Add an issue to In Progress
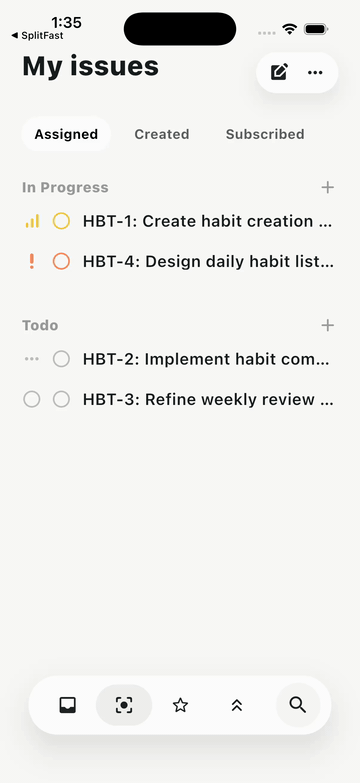Viewport: 360px width, 783px height. [328, 187]
